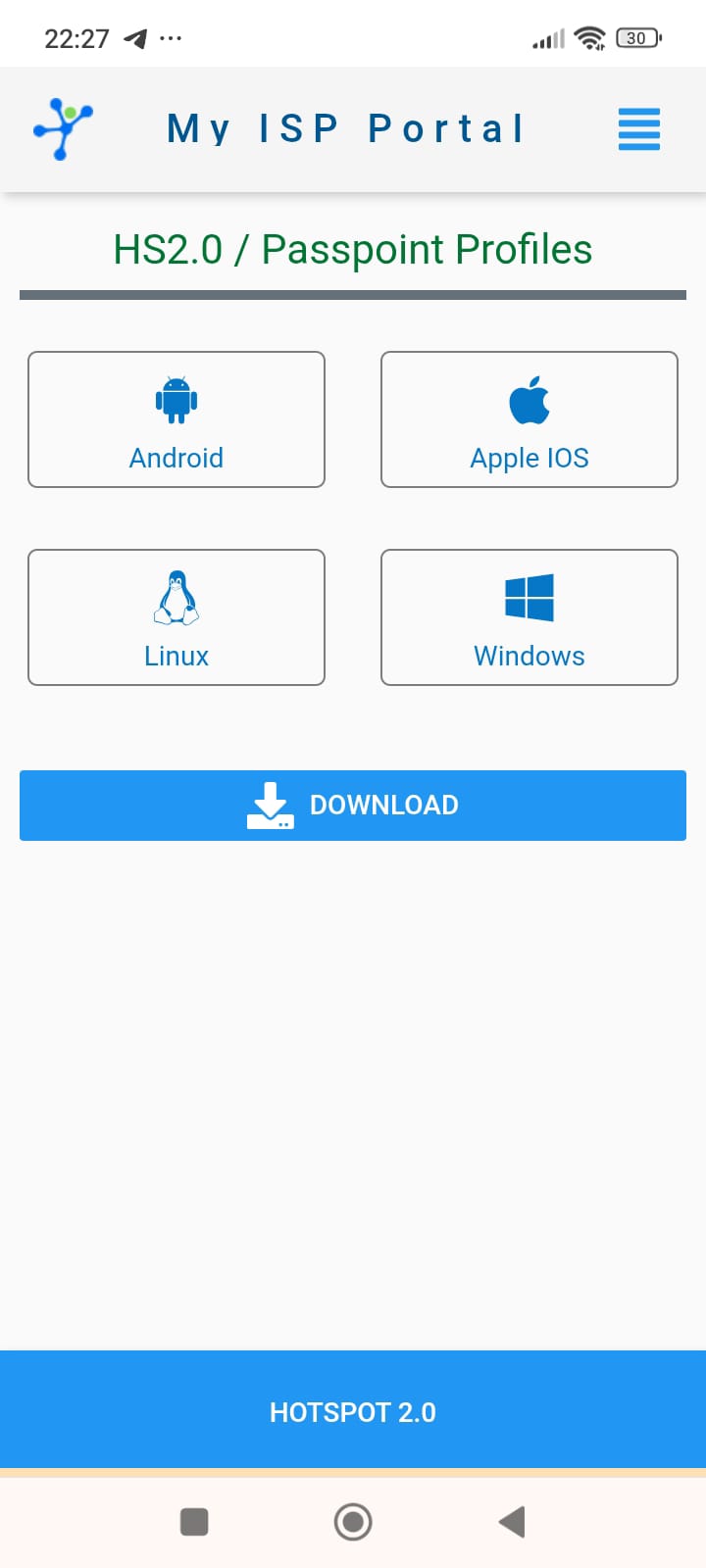Choose the Apple IOS profile
This screenshot has height=1568, width=706.
pos(529,419)
